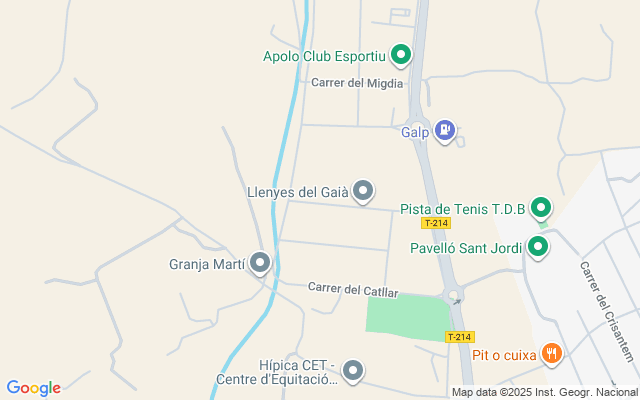Open the Apolo Club Esportiu map pin

coord(401,54)
